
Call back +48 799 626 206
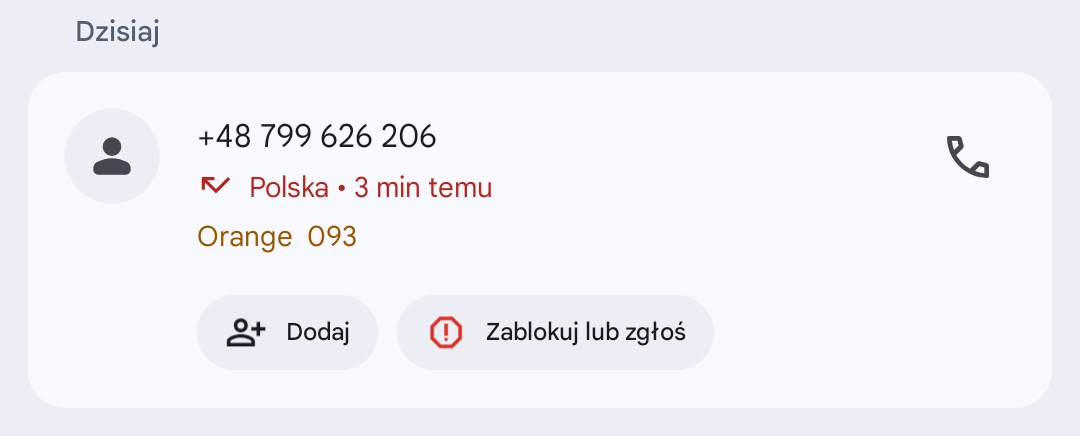click(967, 157)
